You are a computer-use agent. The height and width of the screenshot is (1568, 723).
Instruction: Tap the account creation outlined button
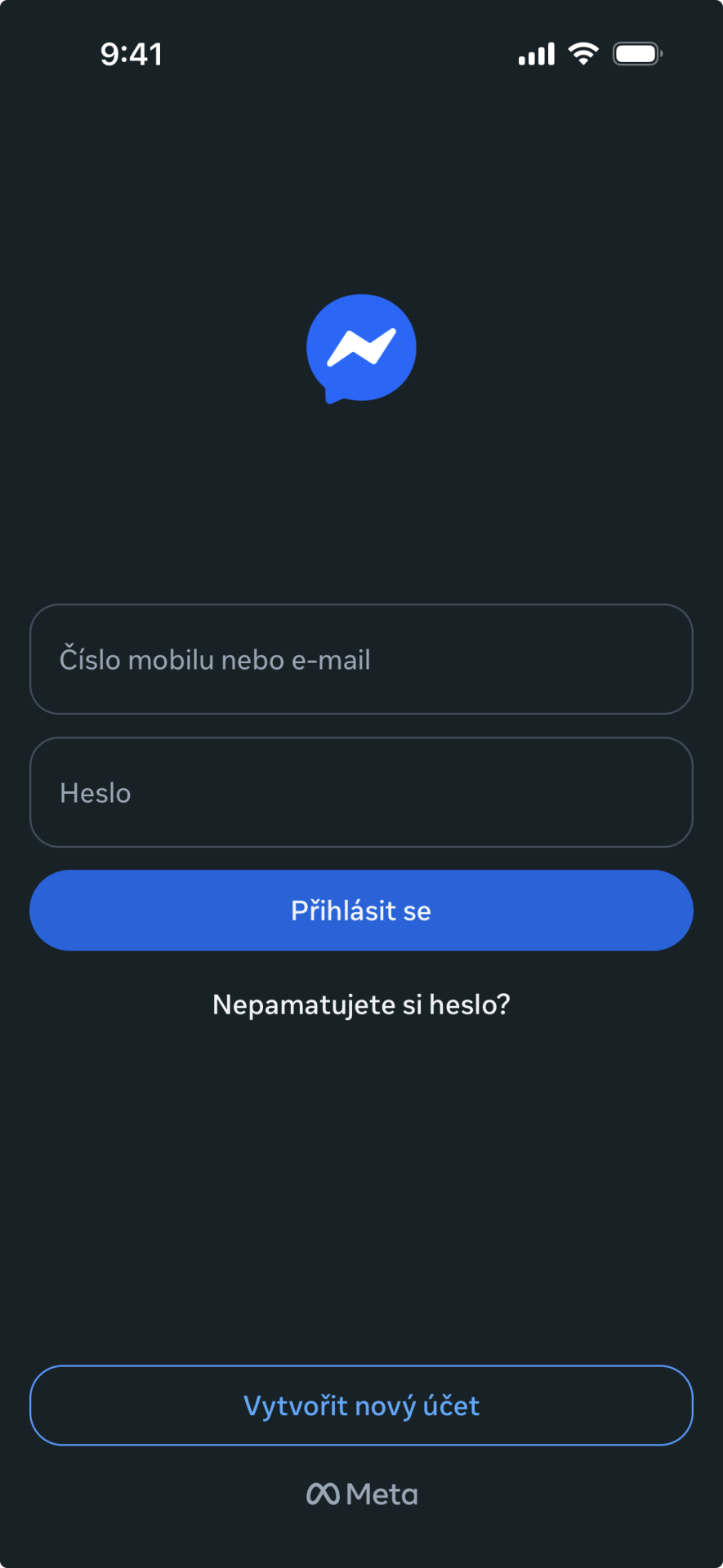coord(361,1405)
